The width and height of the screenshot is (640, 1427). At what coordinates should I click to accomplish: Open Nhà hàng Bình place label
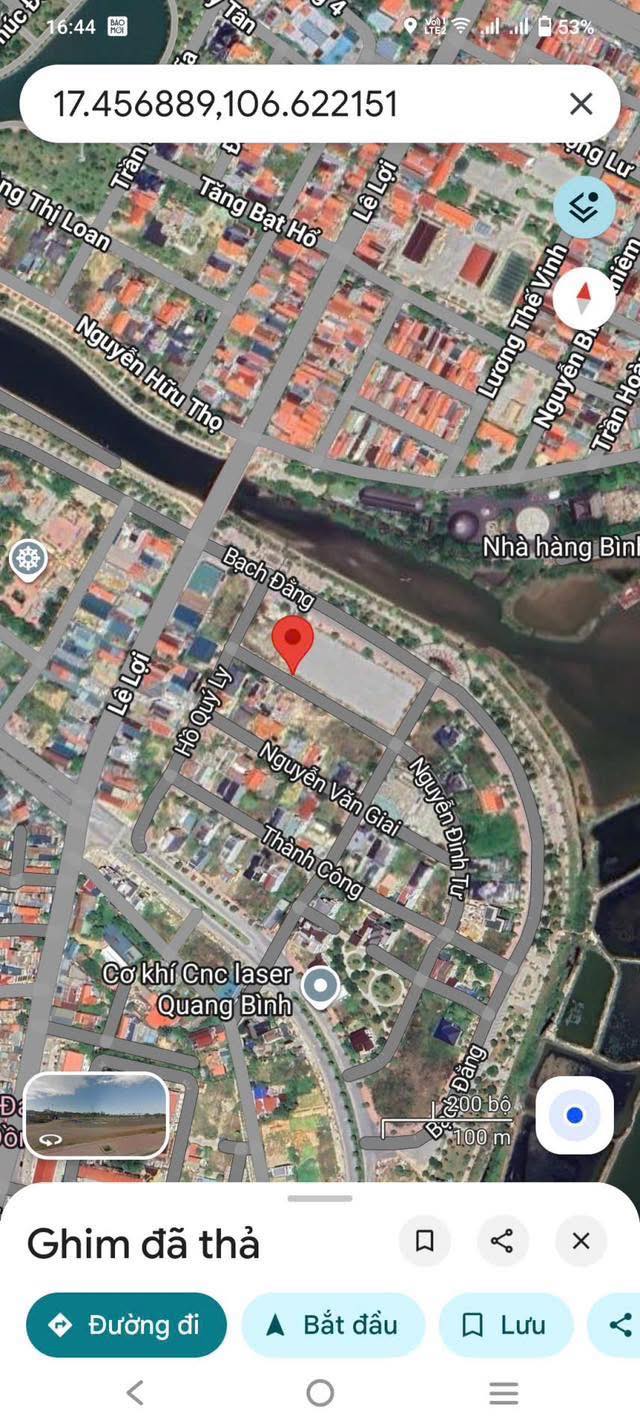point(558,547)
